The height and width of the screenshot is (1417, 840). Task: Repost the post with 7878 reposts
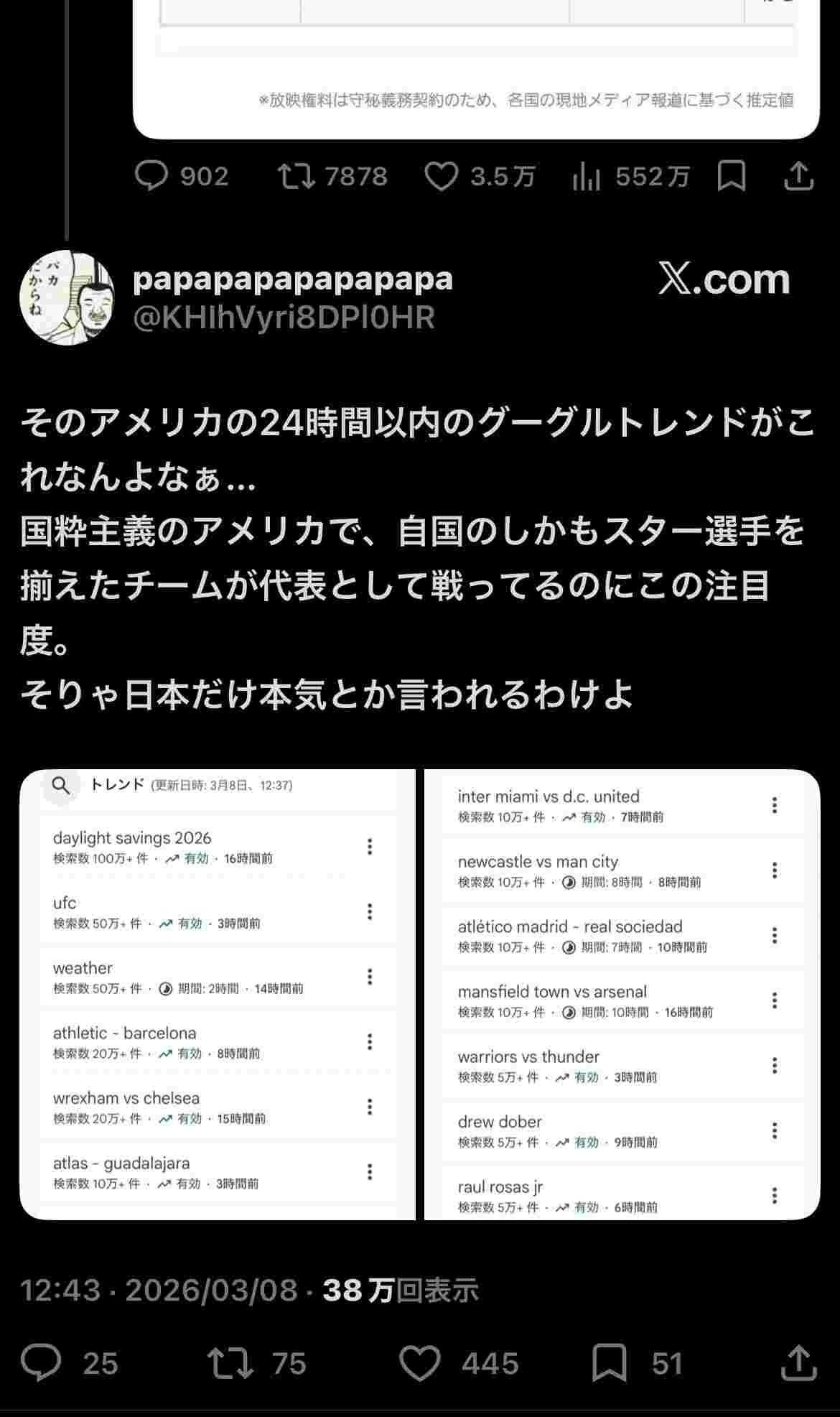coord(297,176)
